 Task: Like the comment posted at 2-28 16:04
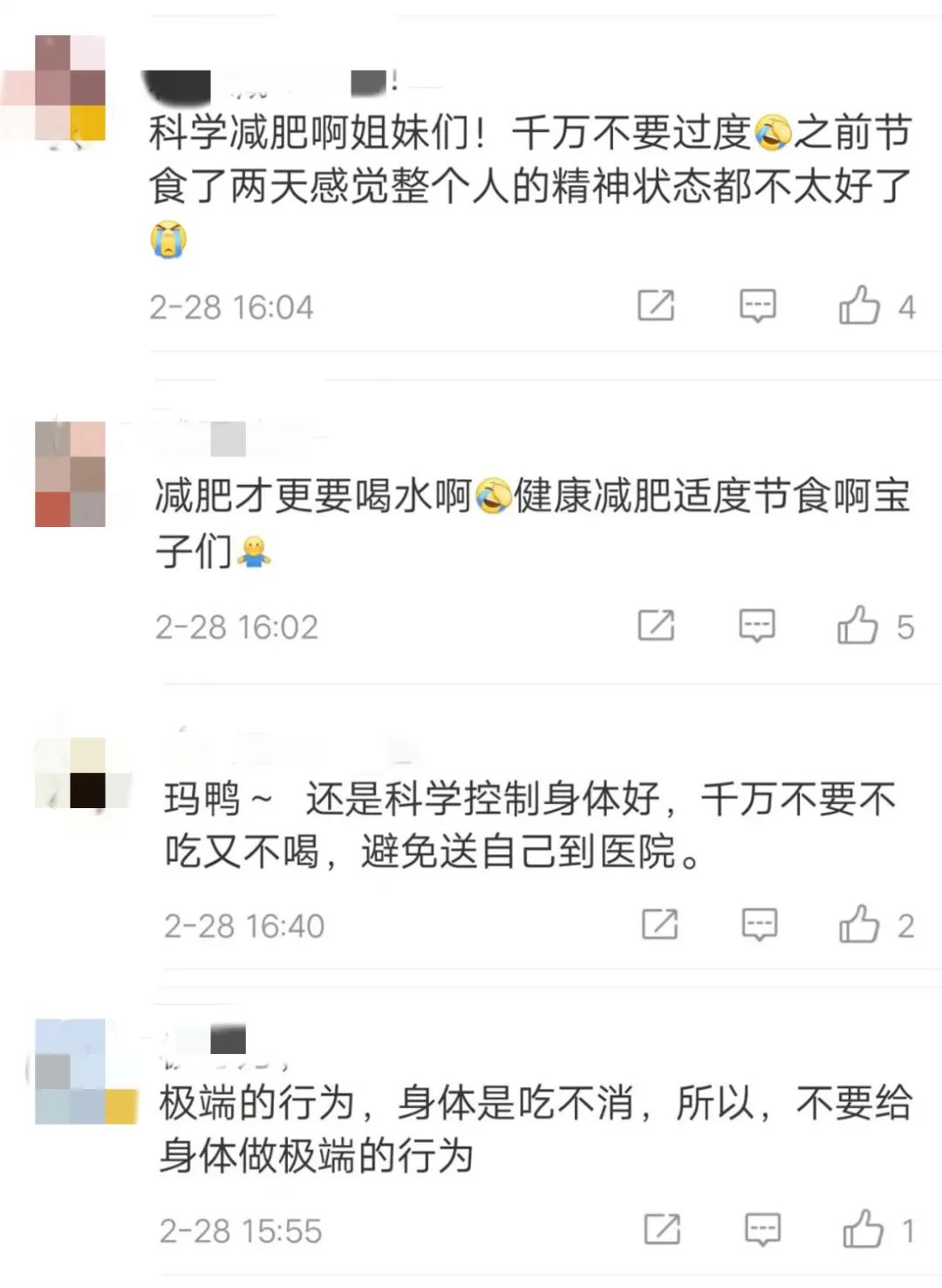click(859, 306)
